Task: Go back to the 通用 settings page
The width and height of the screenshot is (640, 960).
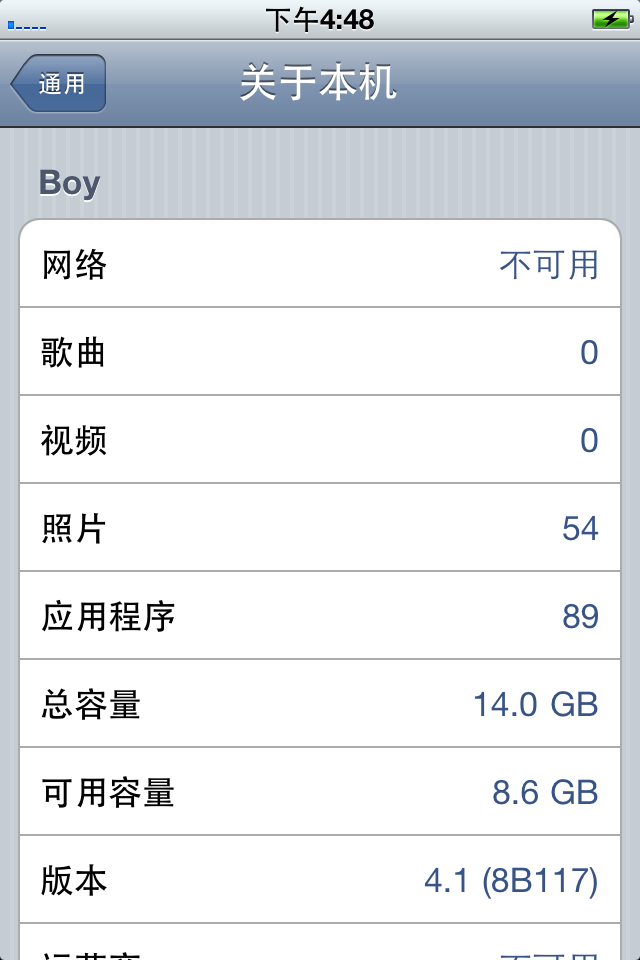Action: click(x=59, y=84)
